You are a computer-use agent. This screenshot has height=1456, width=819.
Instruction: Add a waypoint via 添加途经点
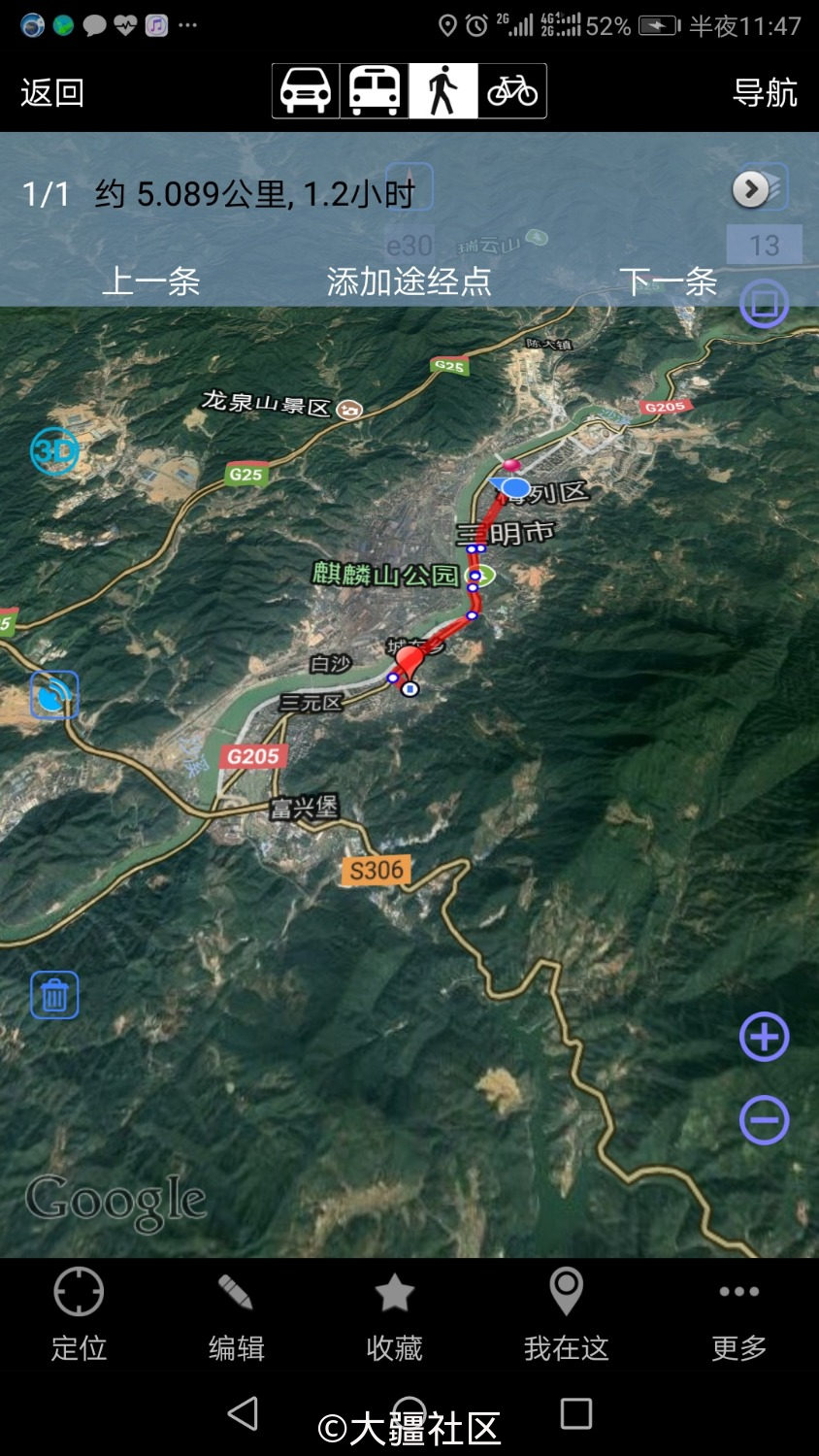click(x=409, y=281)
